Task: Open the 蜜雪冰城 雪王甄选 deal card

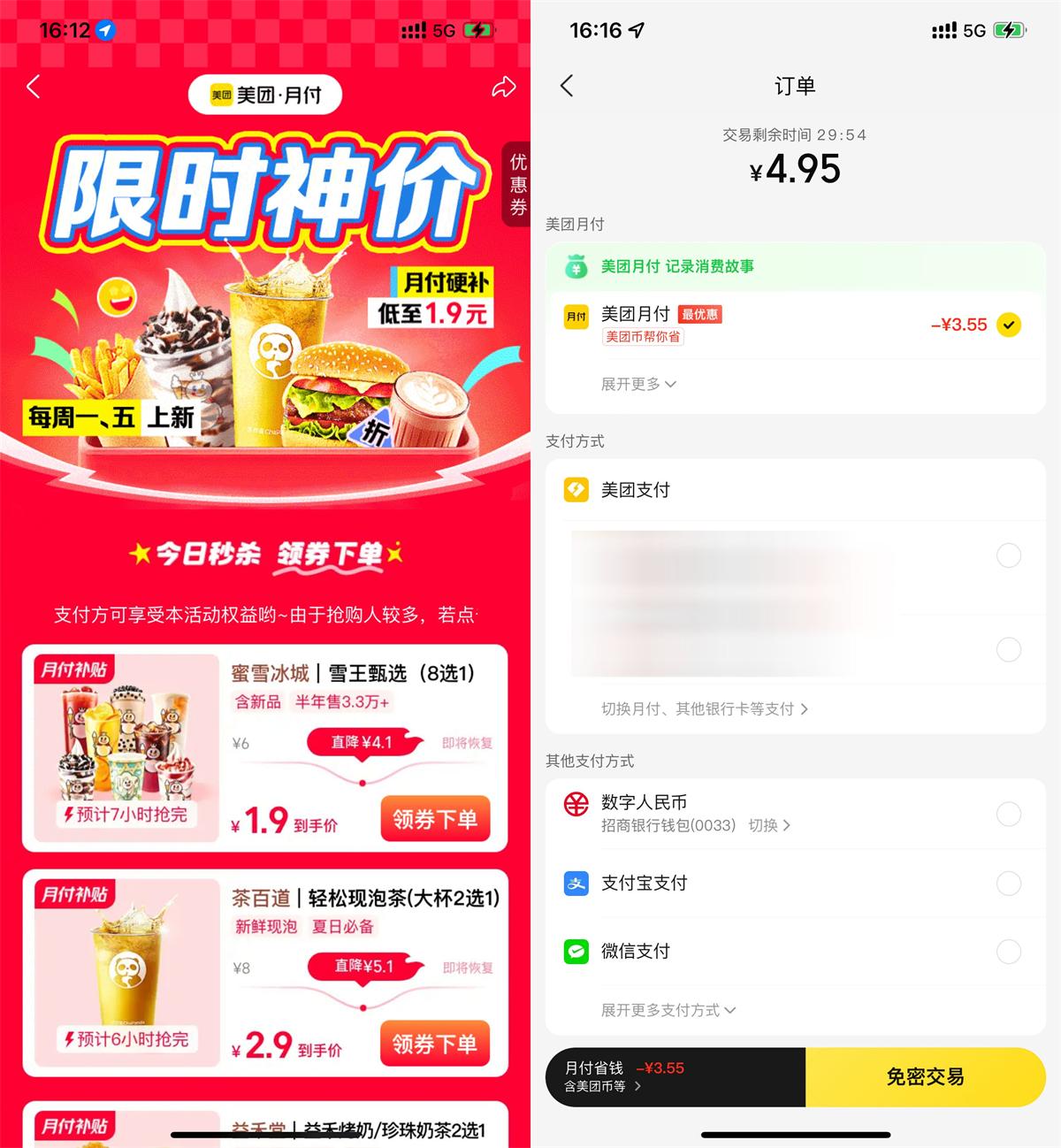Action: [x=354, y=674]
